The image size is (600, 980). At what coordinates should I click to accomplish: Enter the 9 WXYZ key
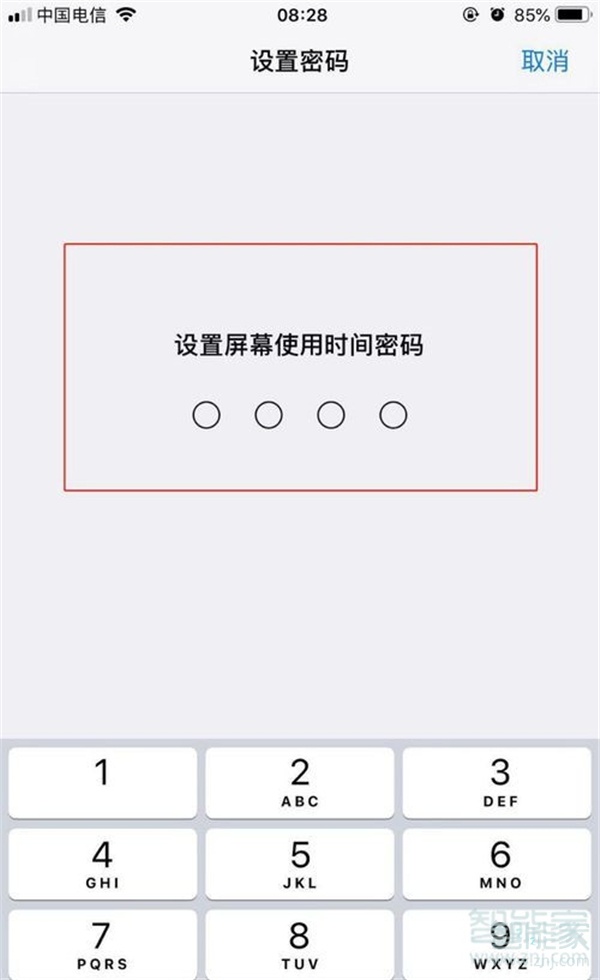[x=499, y=945]
